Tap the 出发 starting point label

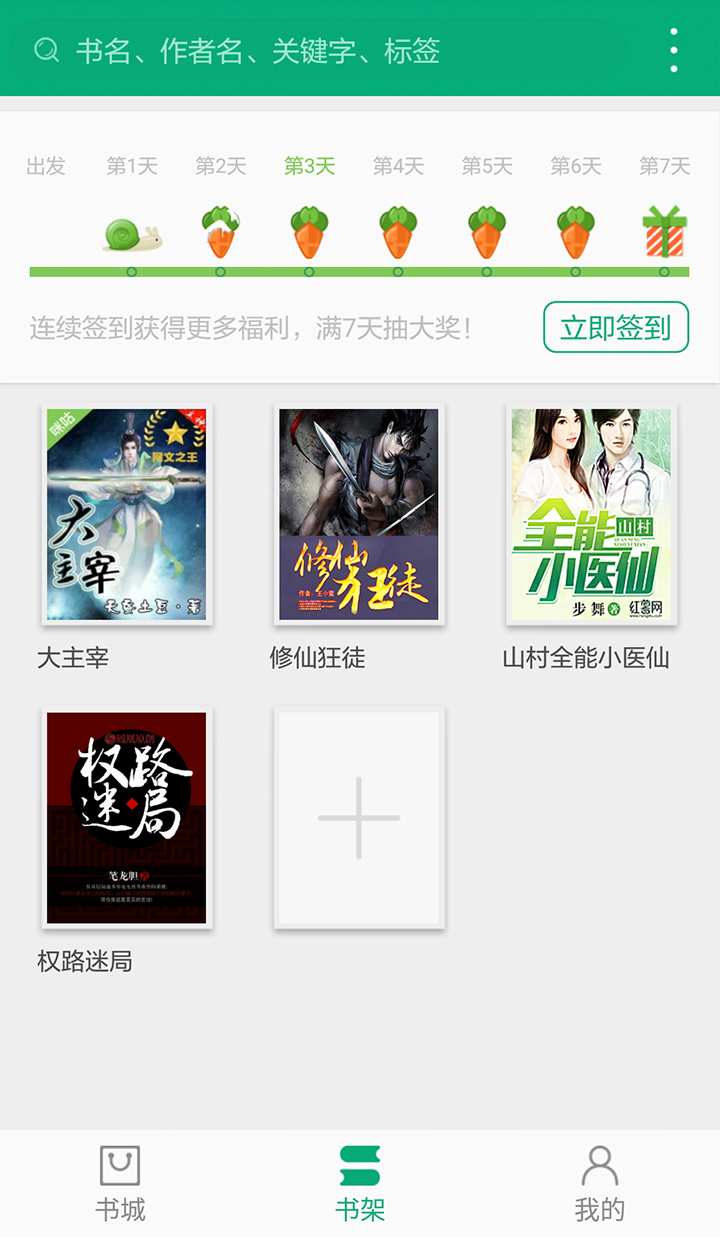[x=48, y=166]
